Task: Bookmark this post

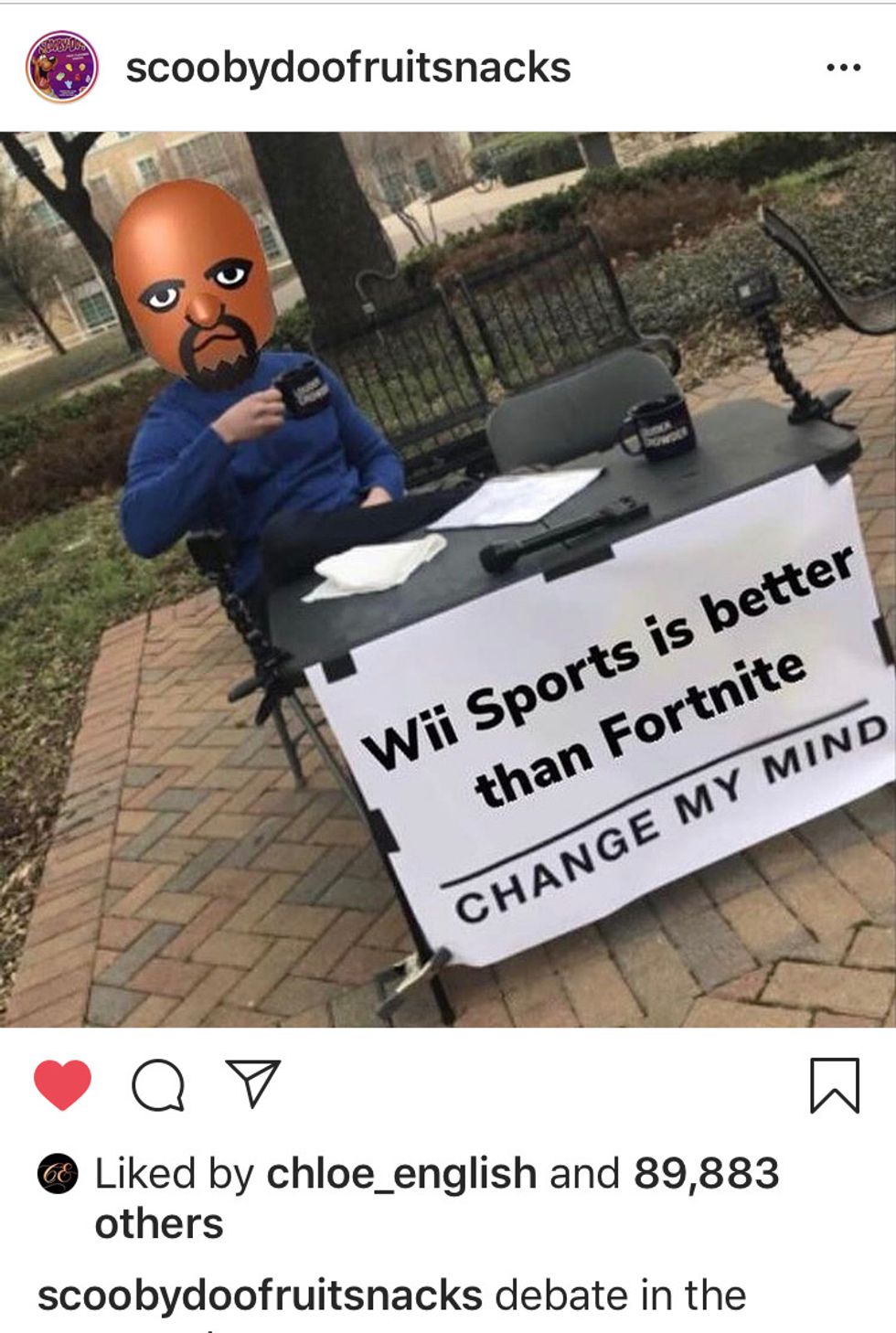Action: (x=834, y=1085)
